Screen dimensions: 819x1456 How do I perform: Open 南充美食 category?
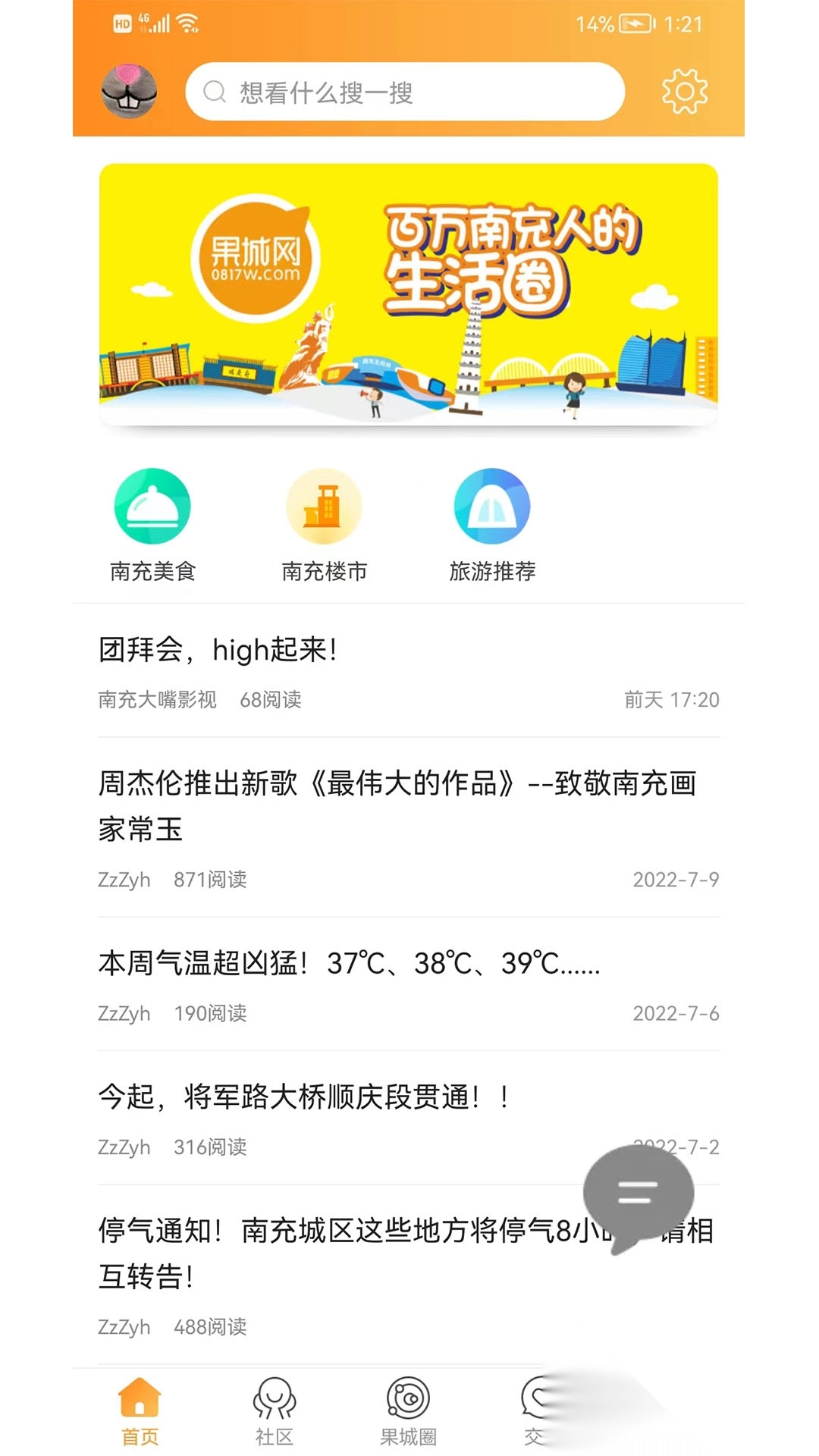(x=152, y=525)
